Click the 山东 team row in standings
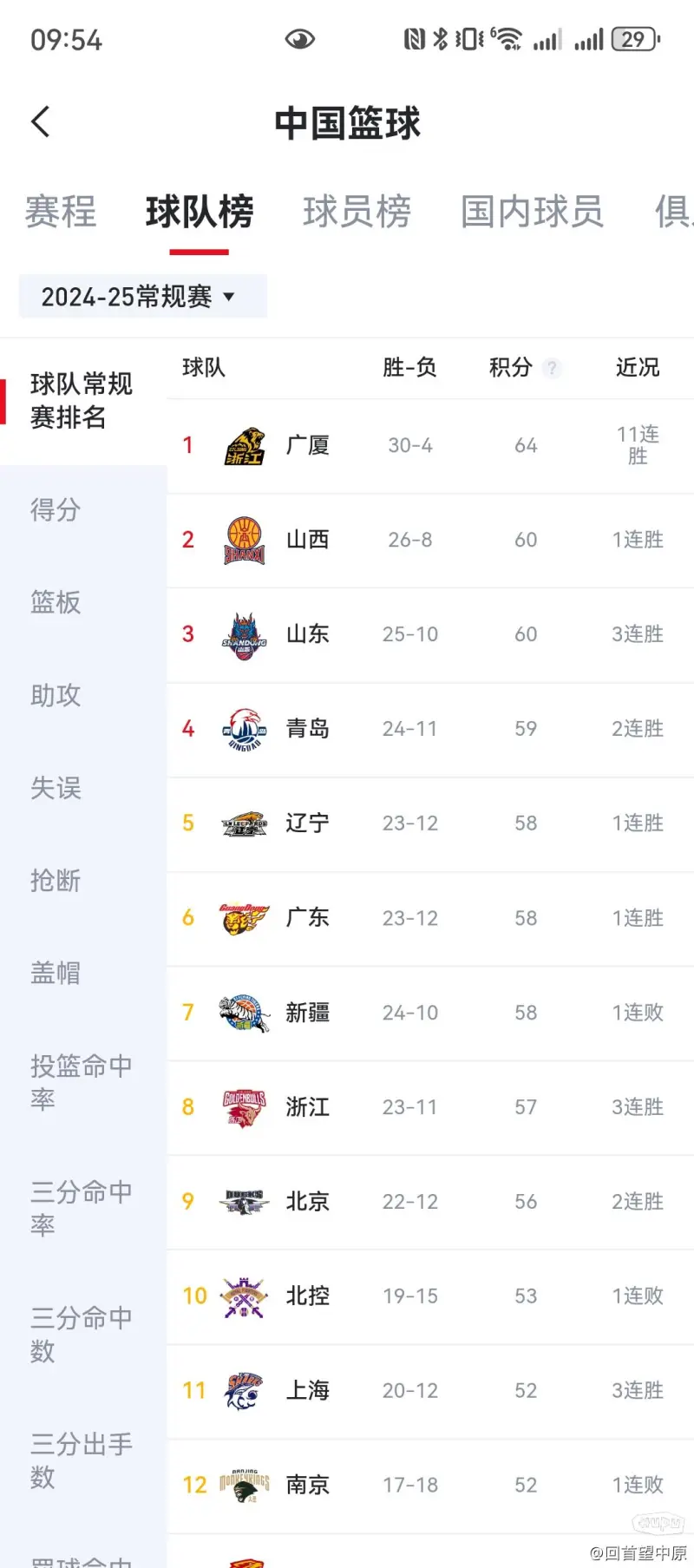694x1568 pixels. tap(390, 634)
